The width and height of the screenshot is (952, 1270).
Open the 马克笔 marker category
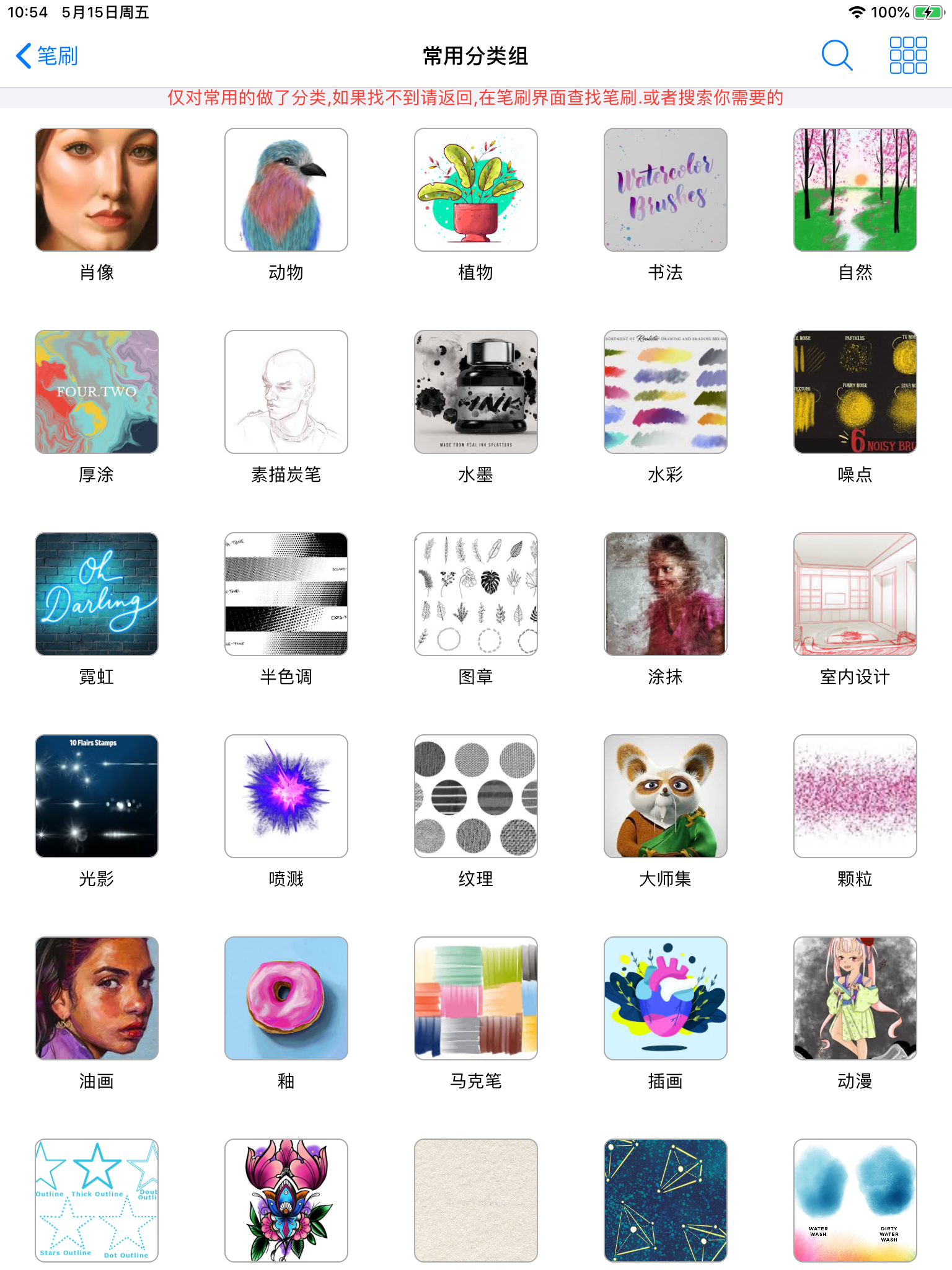coord(476,998)
